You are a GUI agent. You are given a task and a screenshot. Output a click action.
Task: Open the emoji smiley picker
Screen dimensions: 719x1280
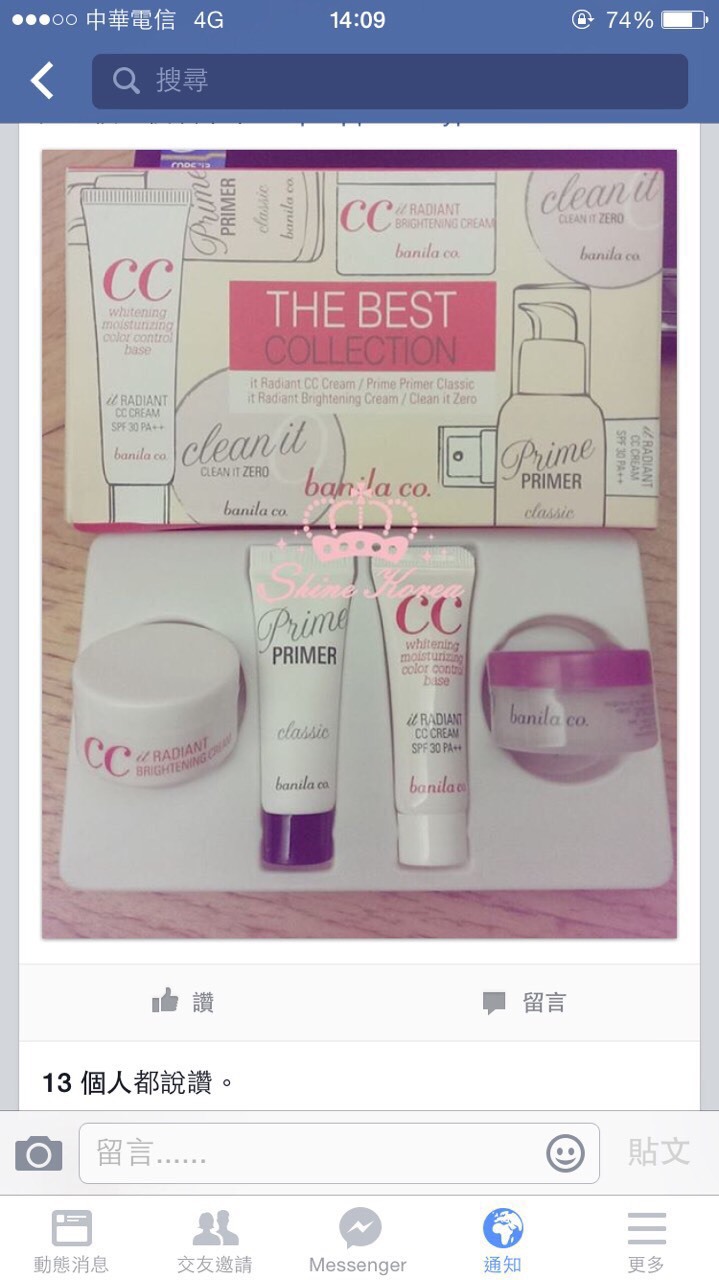(x=565, y=1154)
